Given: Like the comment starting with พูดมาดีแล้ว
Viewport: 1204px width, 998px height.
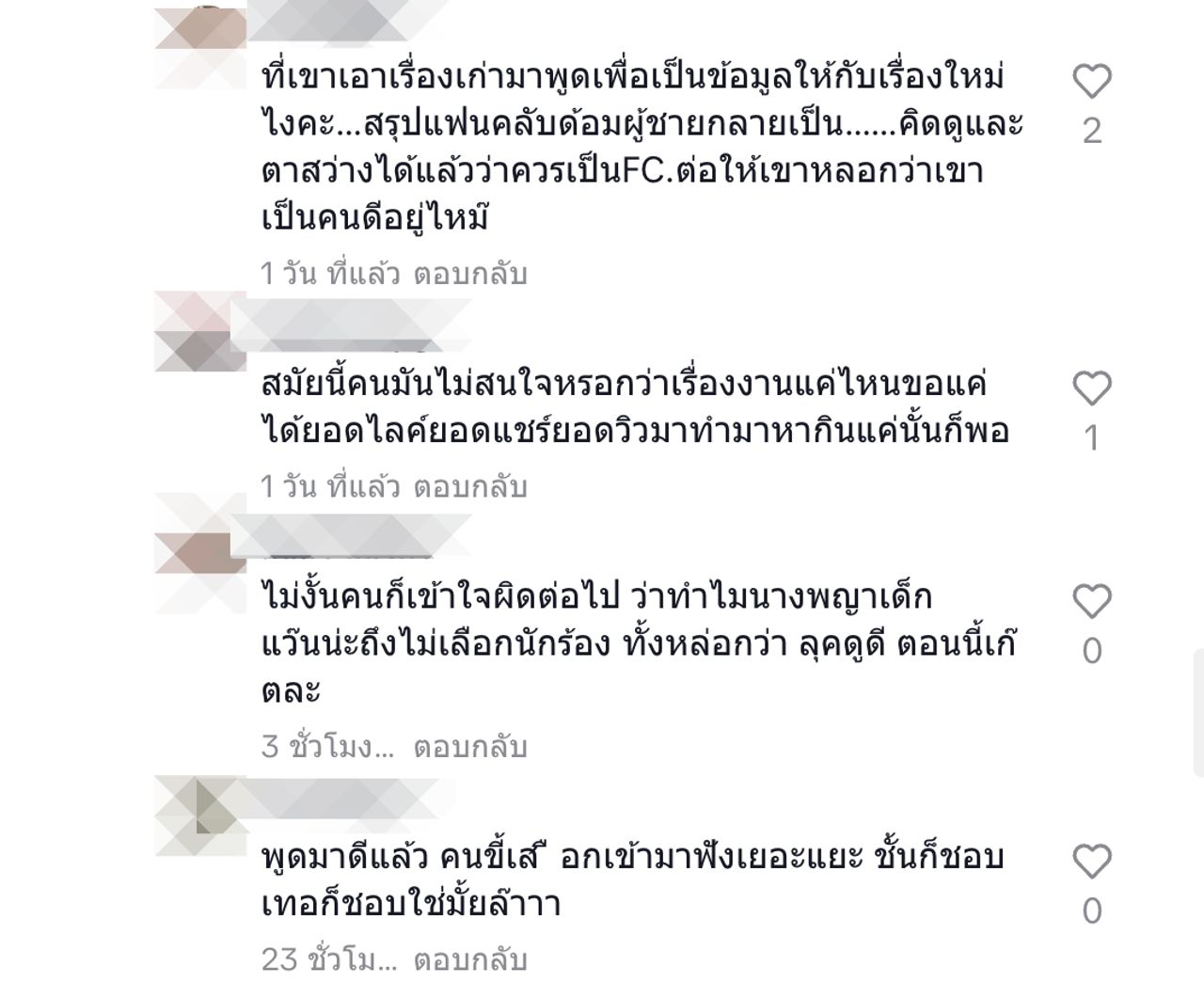Looking at the screenshot, I should [x=1092, y=862].
